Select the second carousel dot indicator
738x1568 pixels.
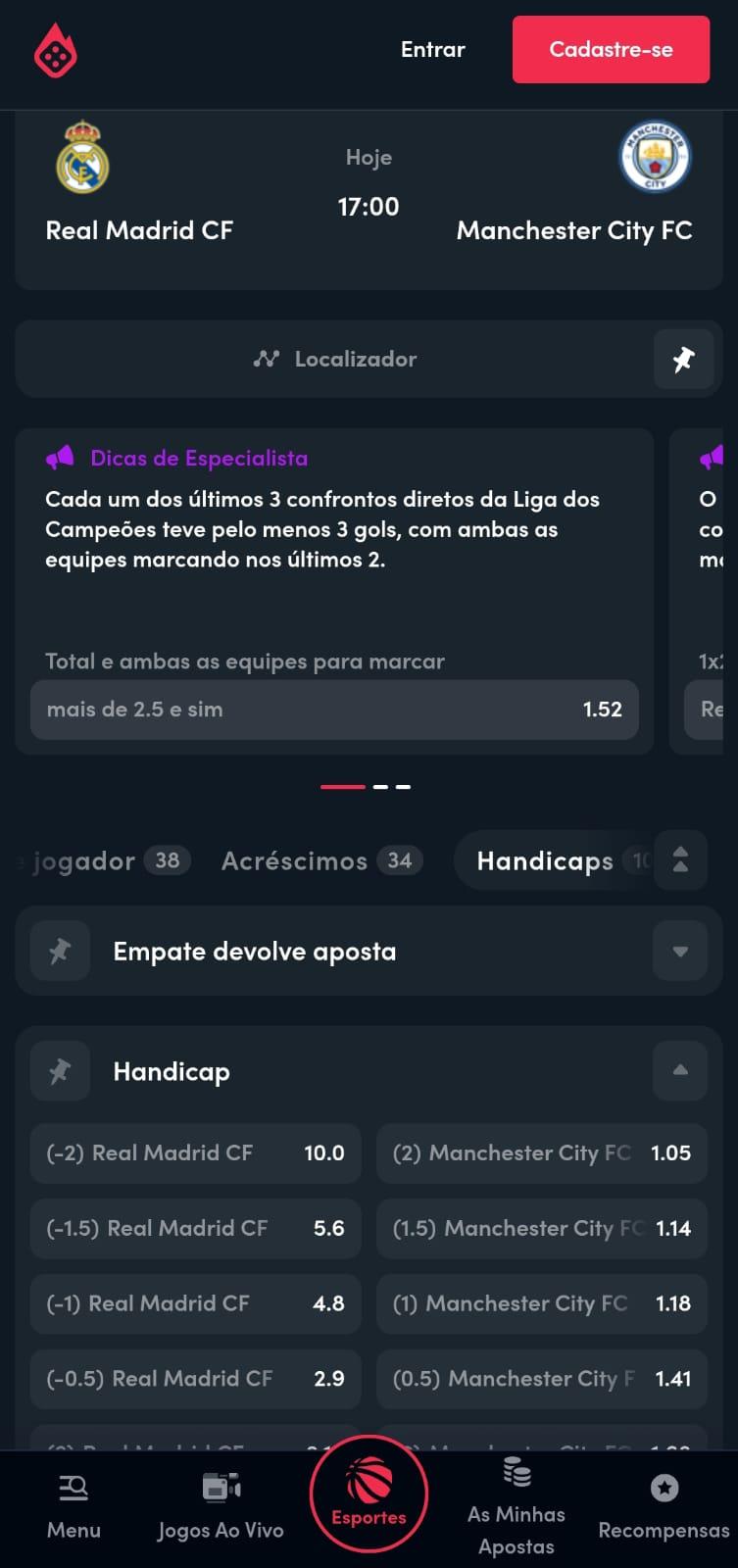point(382,785)
